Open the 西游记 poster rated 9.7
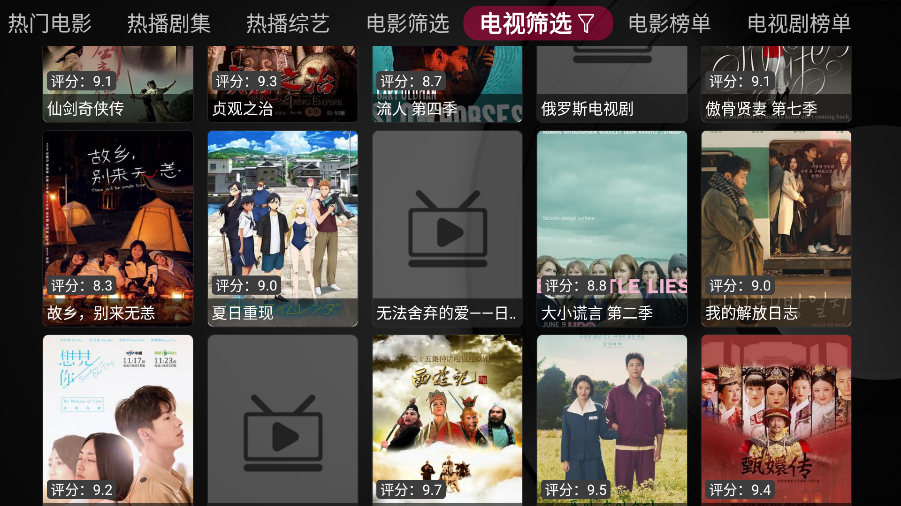 447,420
